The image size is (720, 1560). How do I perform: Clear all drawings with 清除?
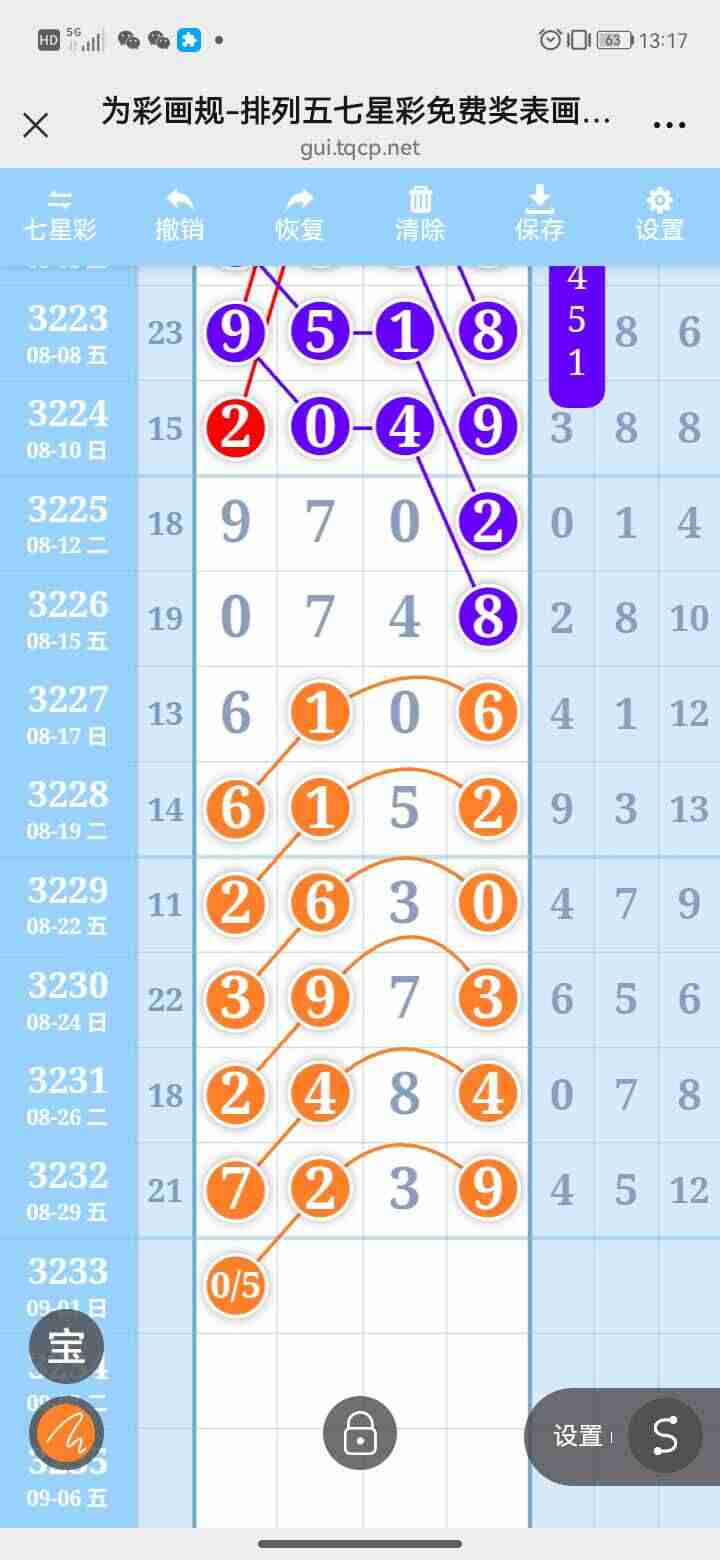click(420, 214)
